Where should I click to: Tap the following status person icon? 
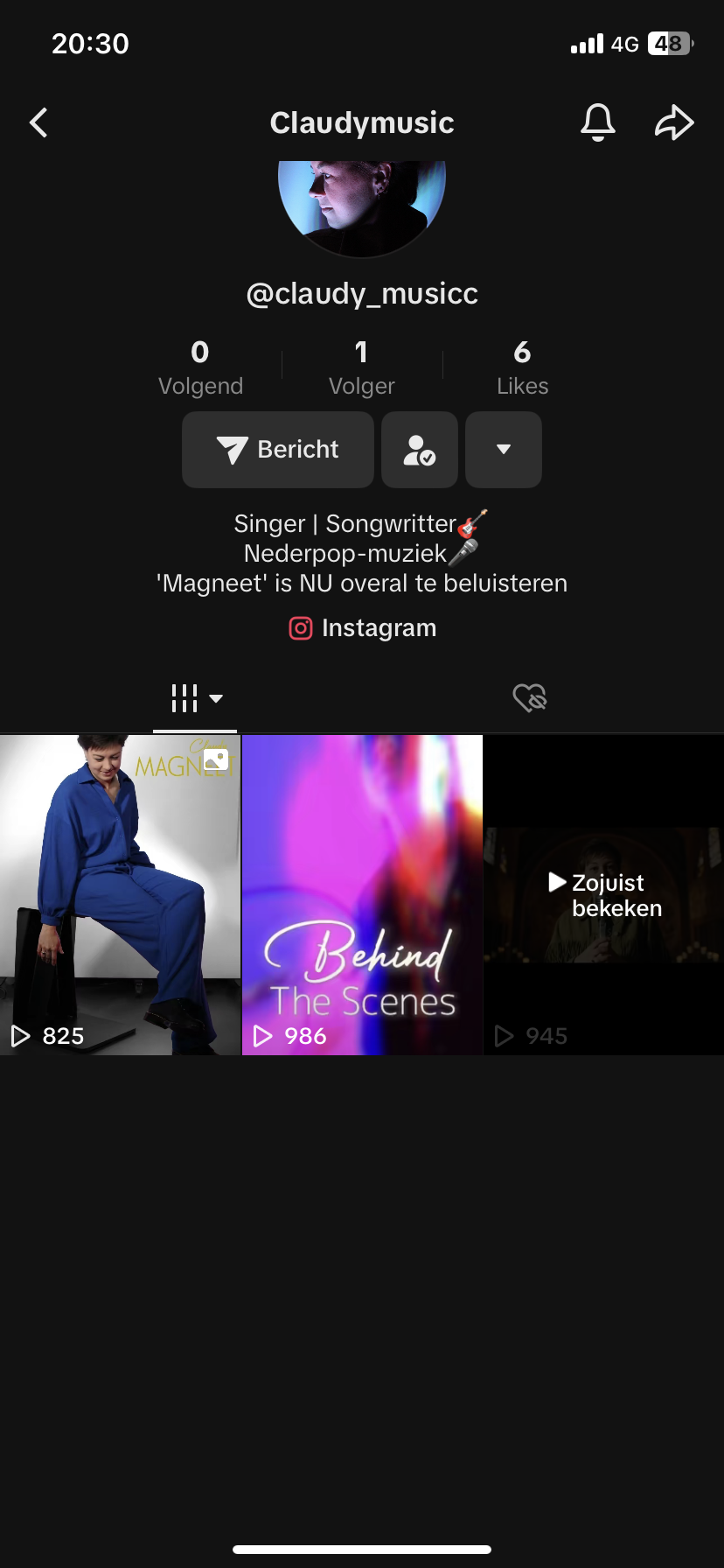(x=420, y=450)
